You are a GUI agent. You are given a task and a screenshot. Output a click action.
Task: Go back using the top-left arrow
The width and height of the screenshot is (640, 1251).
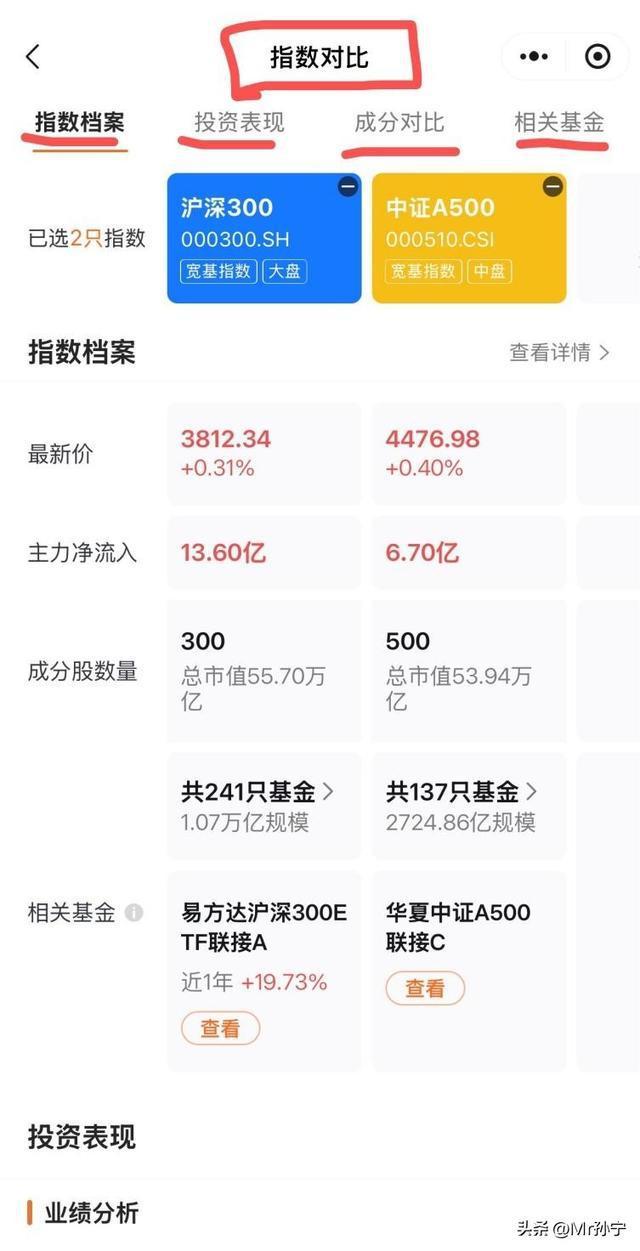33,57
